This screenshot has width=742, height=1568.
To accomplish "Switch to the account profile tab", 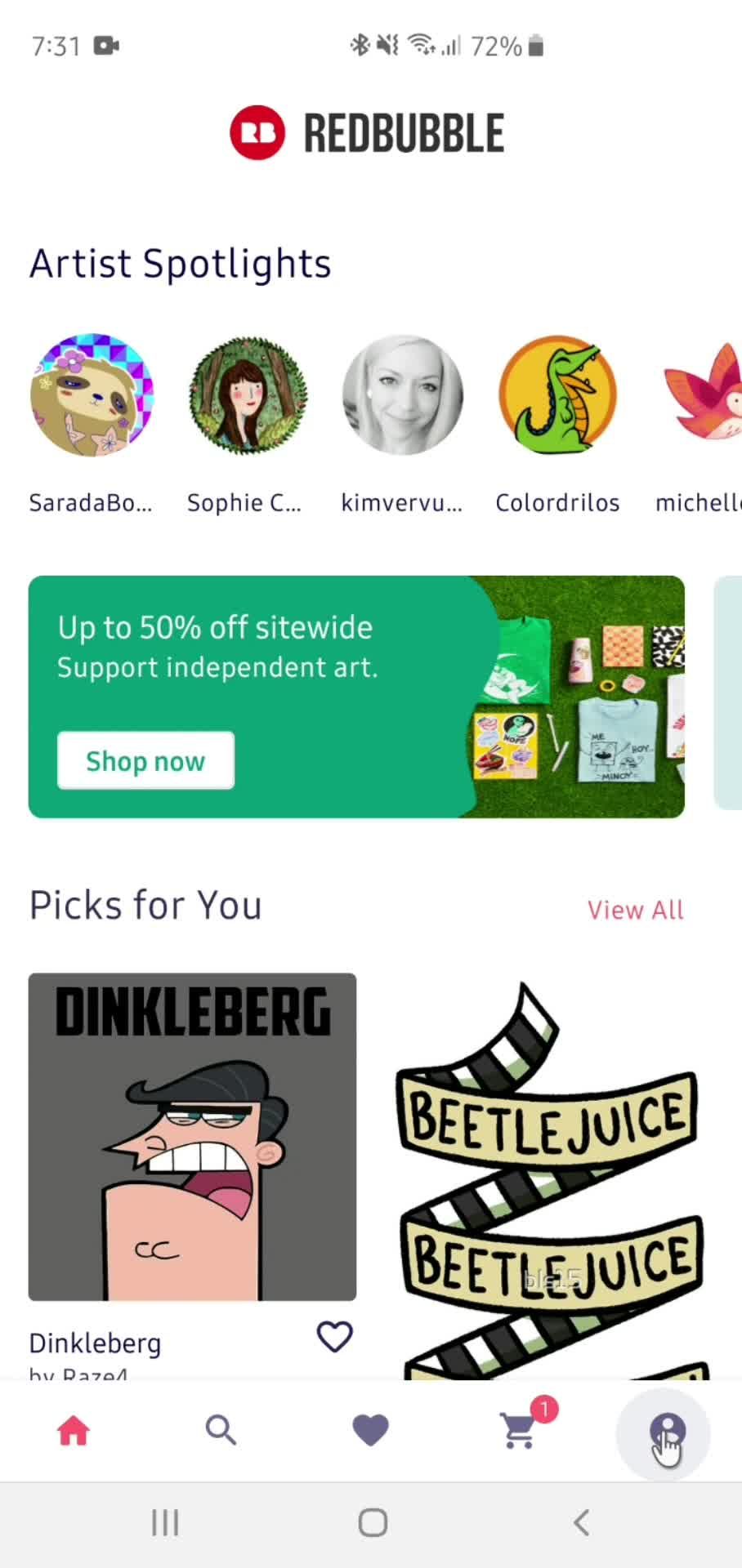I will click(x=665, y=1431).
